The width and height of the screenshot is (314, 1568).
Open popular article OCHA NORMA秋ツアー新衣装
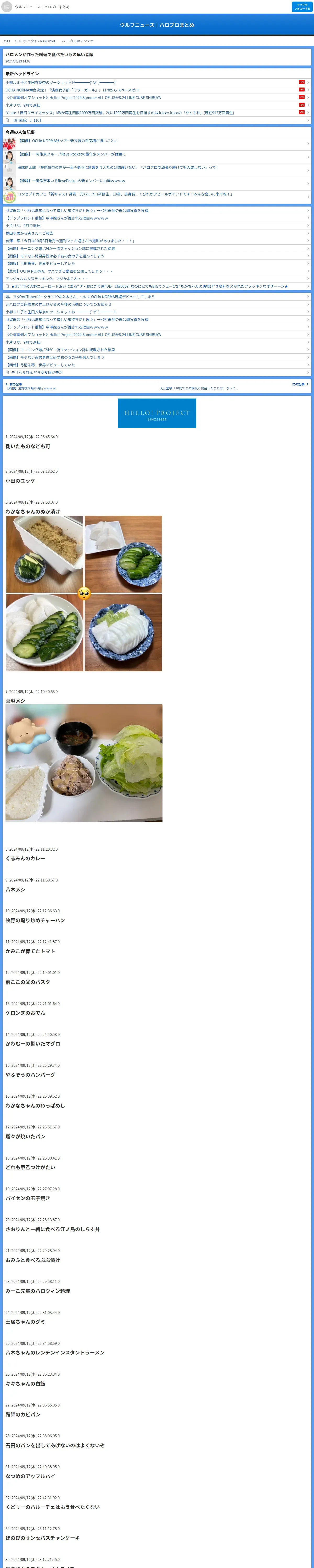(68, 141)
